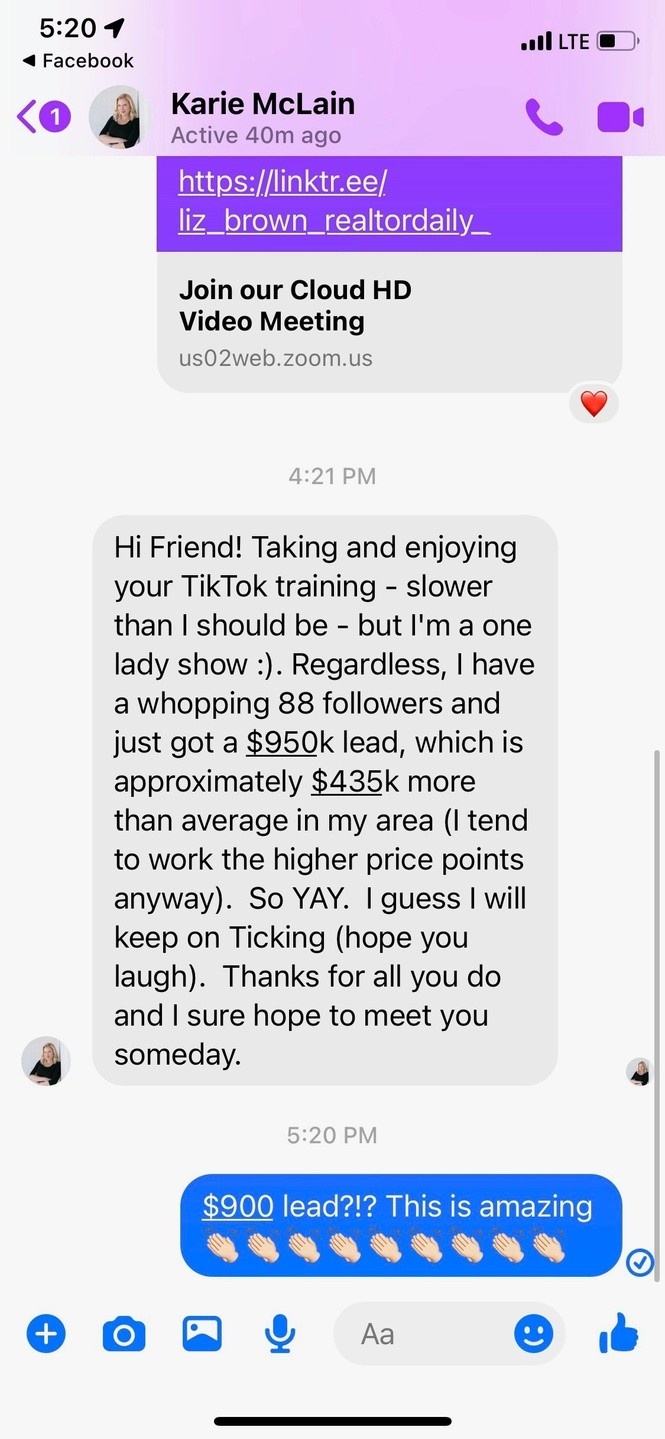Viewport: 665px width, 1439px height.
Task: Focus the Aa message text field
Action: click(420, 1333)
